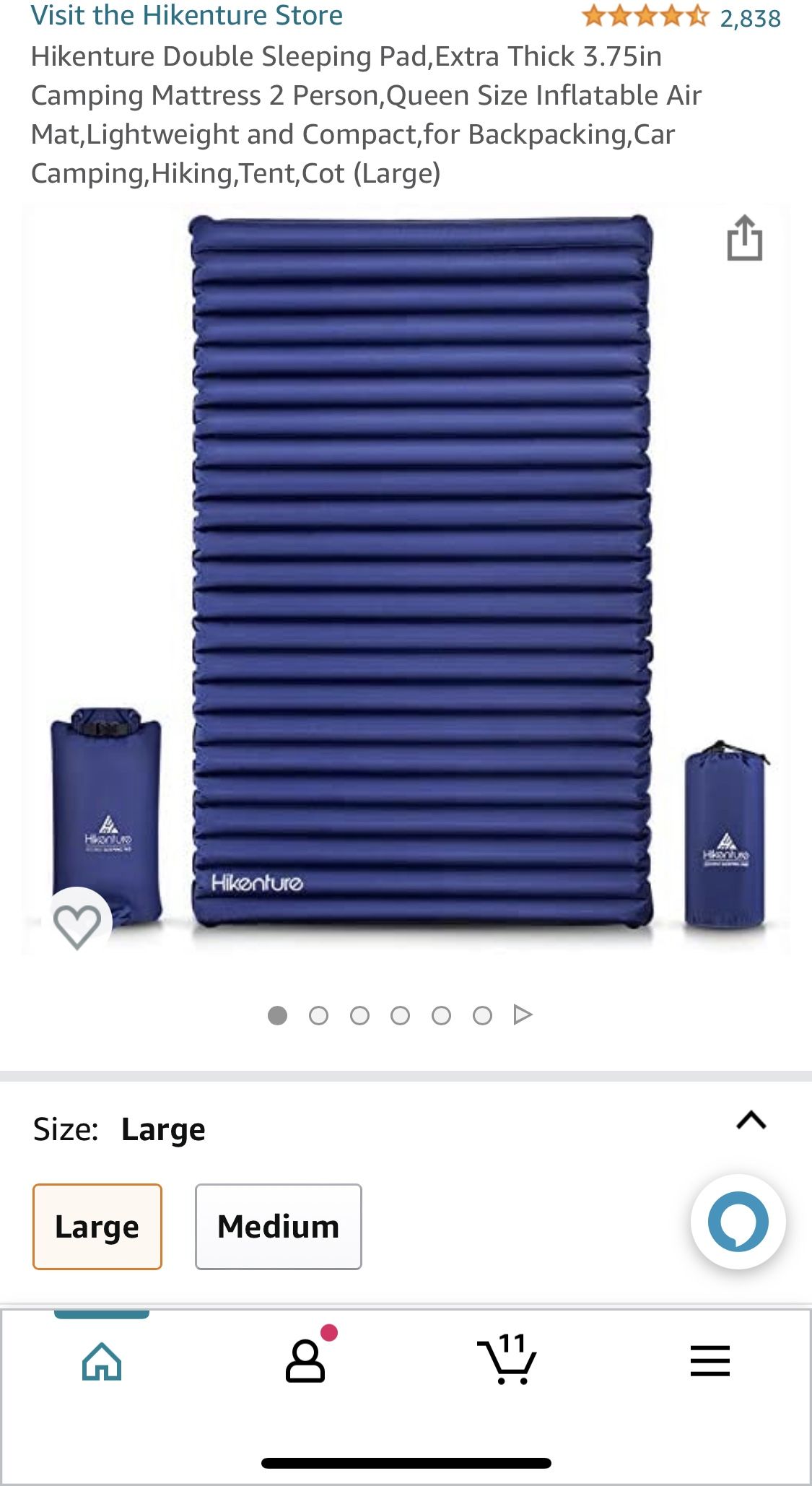This screenshot has height=1486, width=812.
Task: View the main sleeping pad product image
Action: (406, 578)
